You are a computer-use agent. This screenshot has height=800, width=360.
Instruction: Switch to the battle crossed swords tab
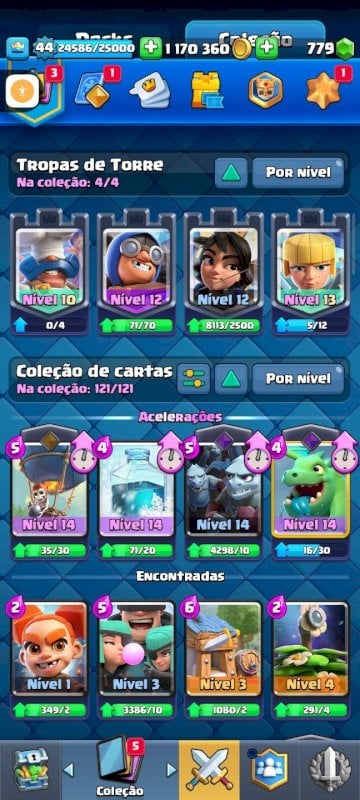(209, 770)
